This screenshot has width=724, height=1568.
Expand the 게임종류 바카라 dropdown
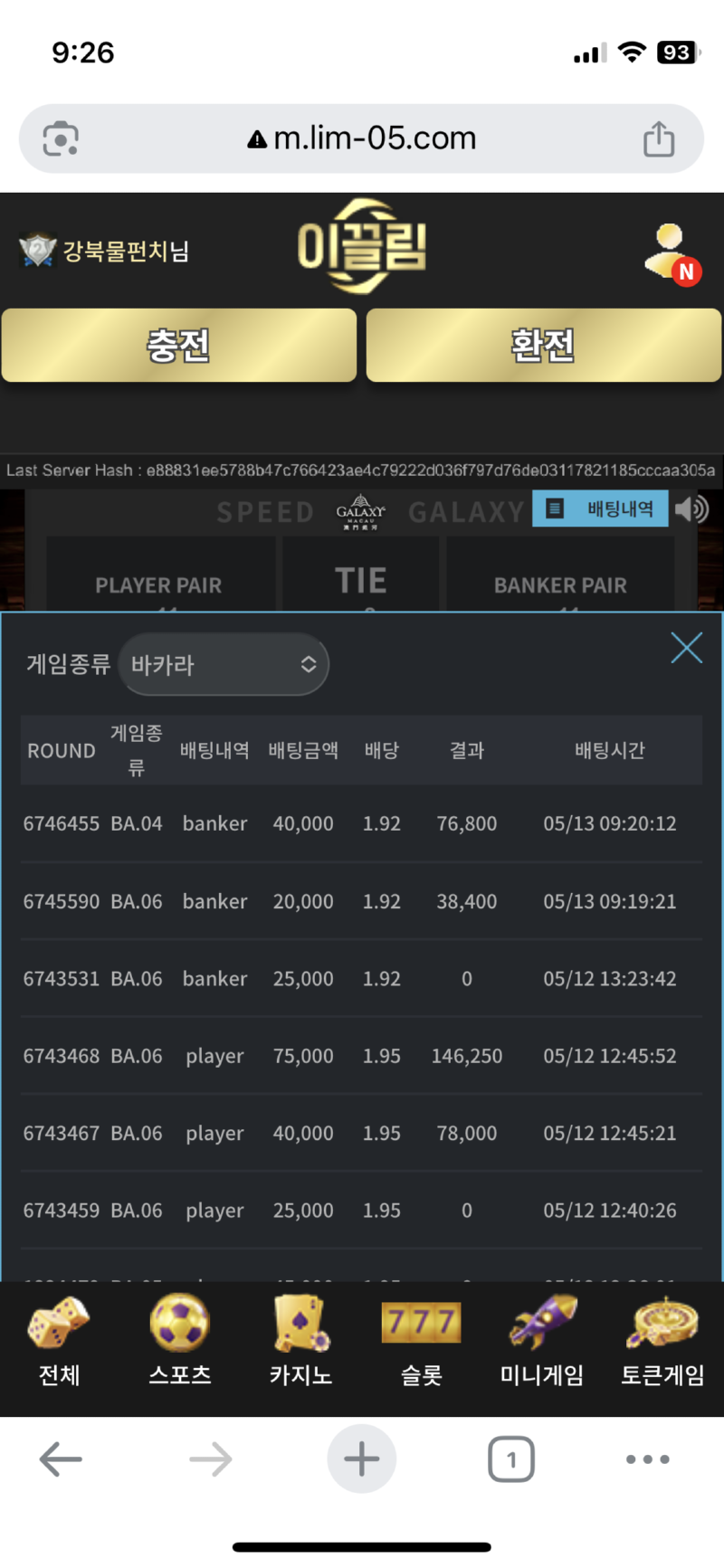(x=224, y=665)
